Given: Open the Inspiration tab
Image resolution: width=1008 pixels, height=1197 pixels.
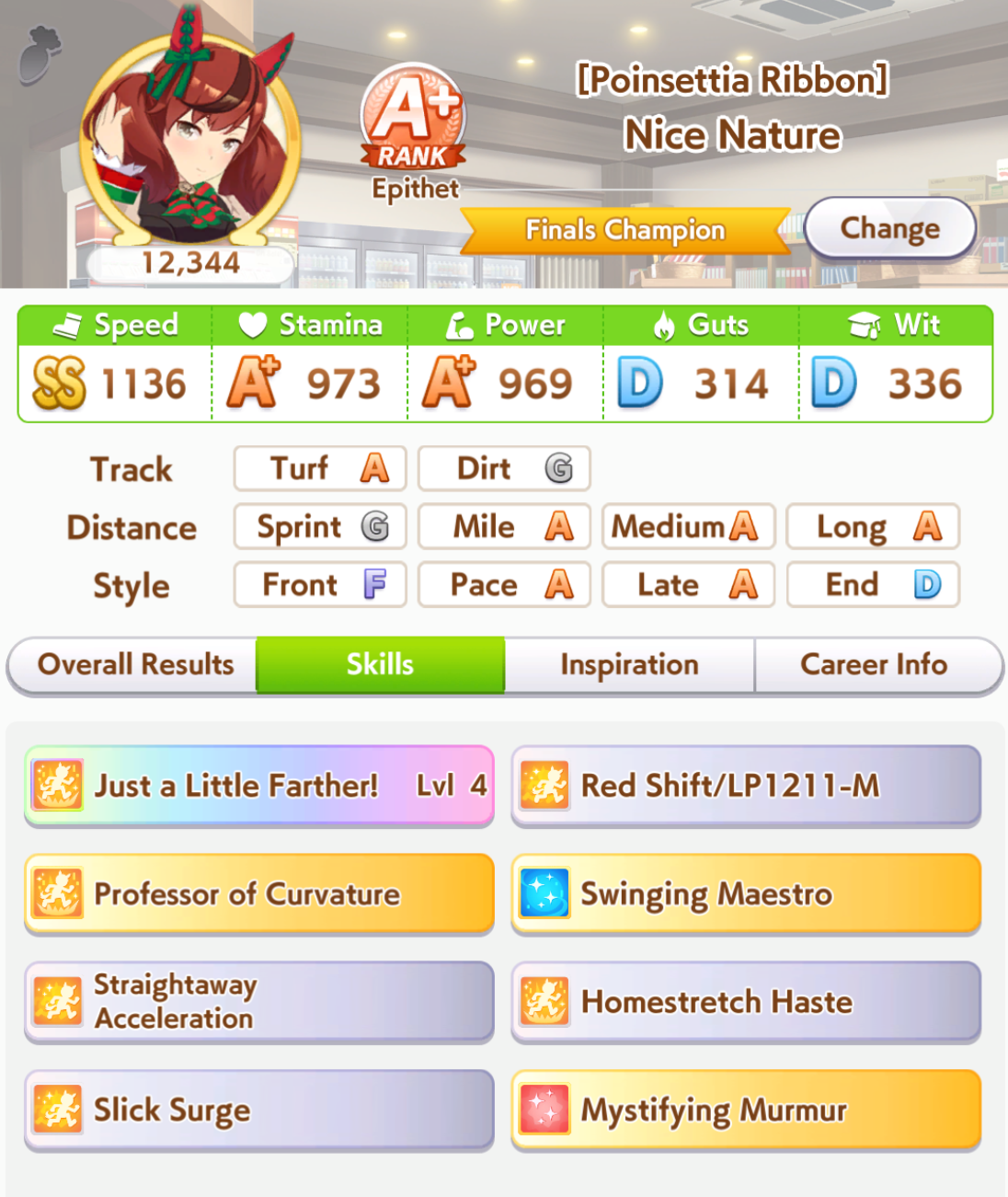Looking at the screenshot, I should pos(629,664).
